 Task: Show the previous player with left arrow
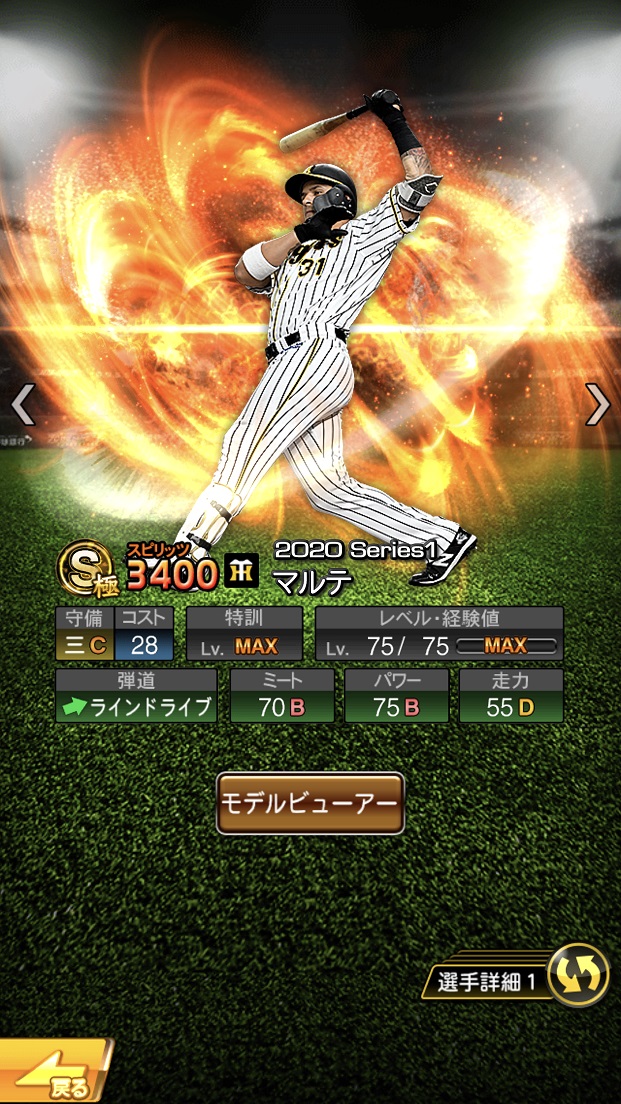pos(23,405)
